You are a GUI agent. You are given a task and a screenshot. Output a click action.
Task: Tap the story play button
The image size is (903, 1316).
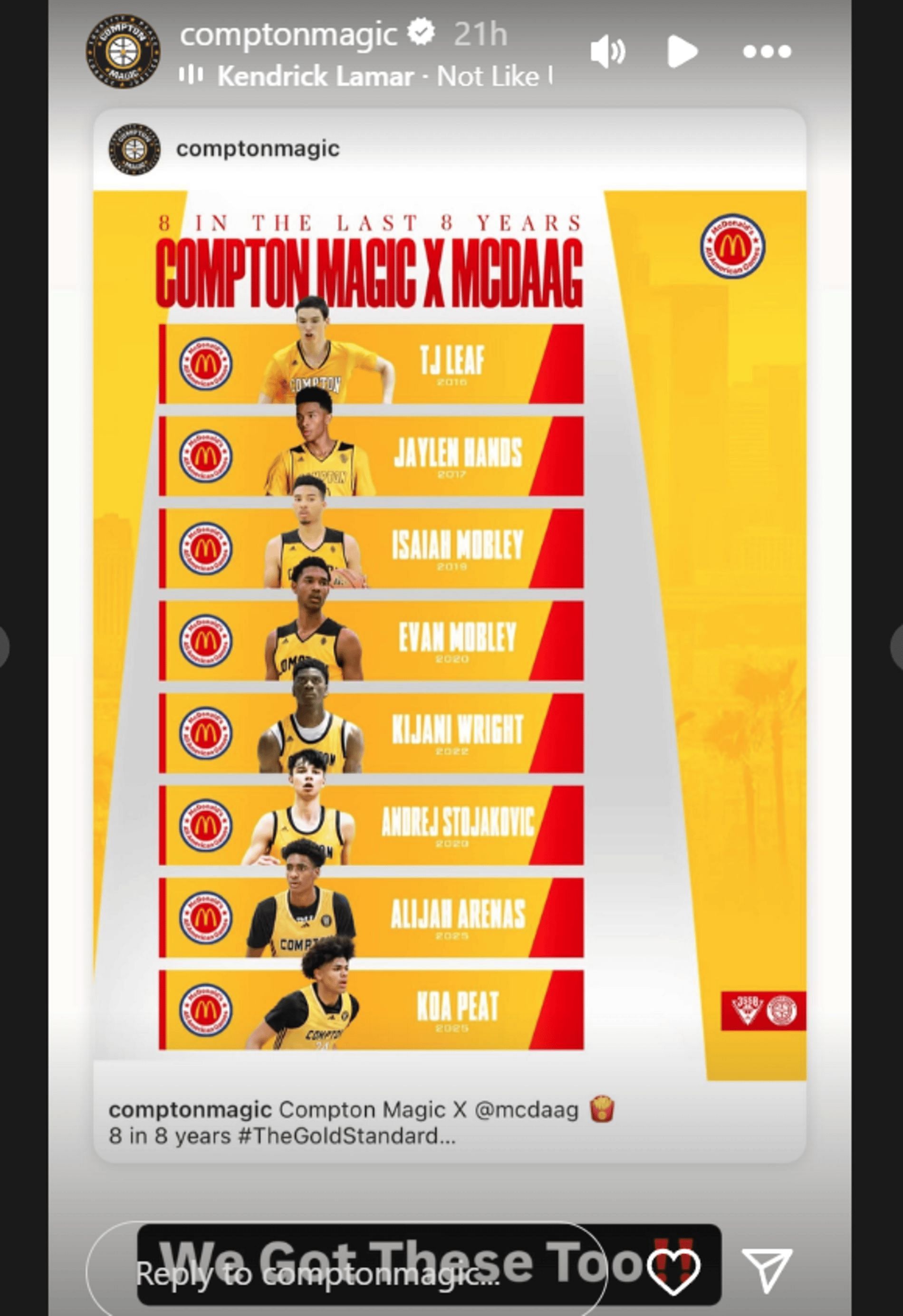click(682, 52)
